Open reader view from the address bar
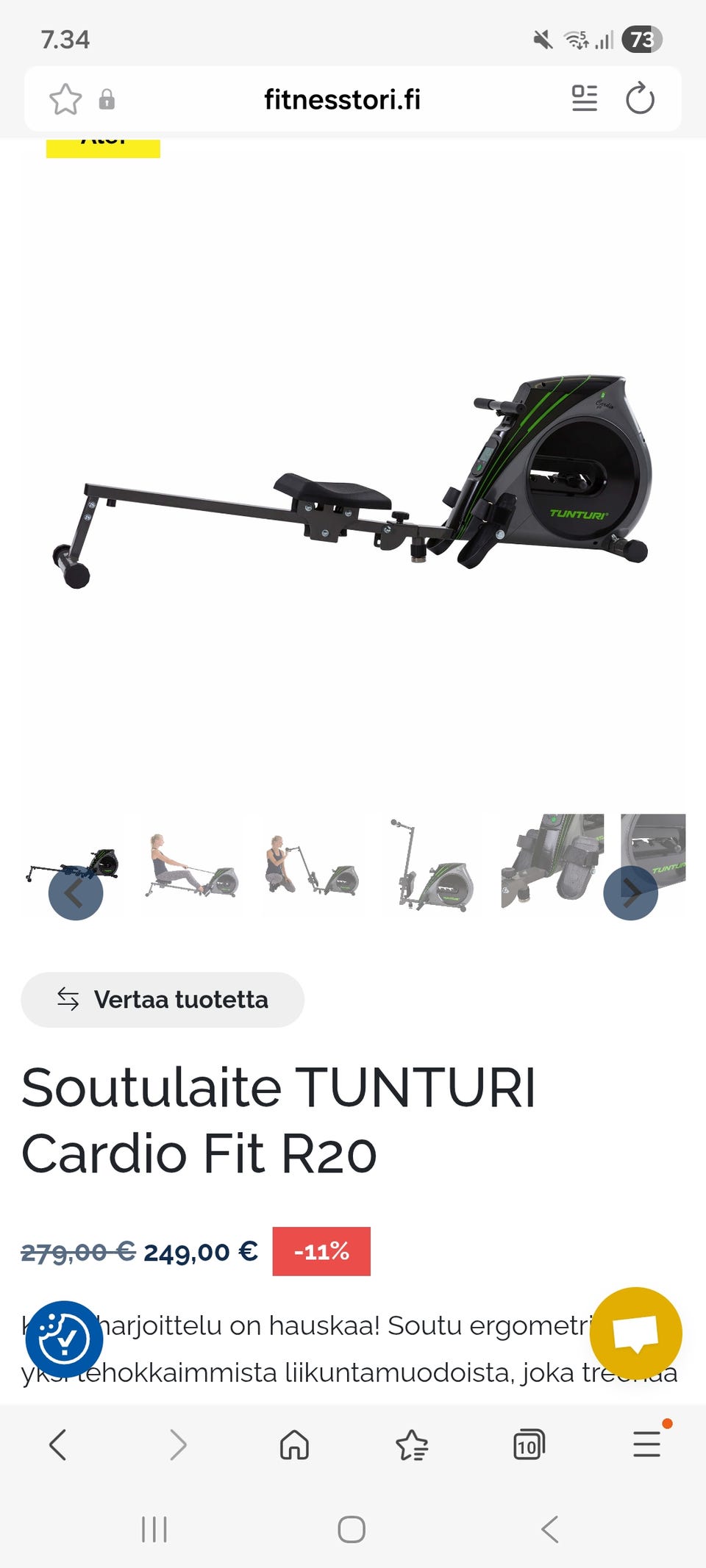This screenshot has width=706, height=1568. (x=584, y=99)
